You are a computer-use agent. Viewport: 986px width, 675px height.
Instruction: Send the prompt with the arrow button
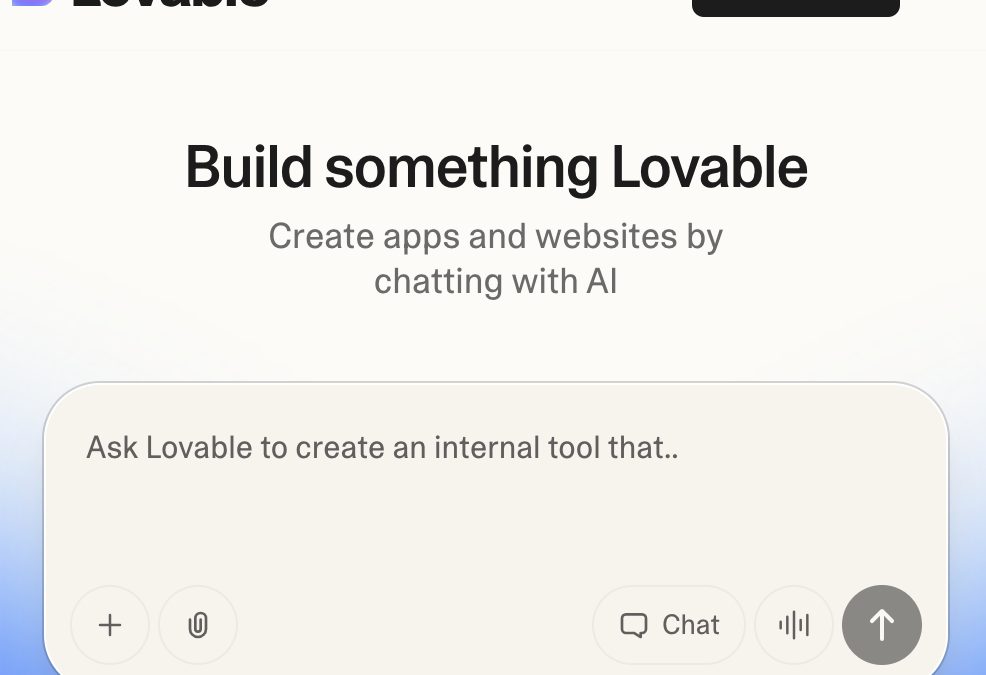click(x=881, y=625)
